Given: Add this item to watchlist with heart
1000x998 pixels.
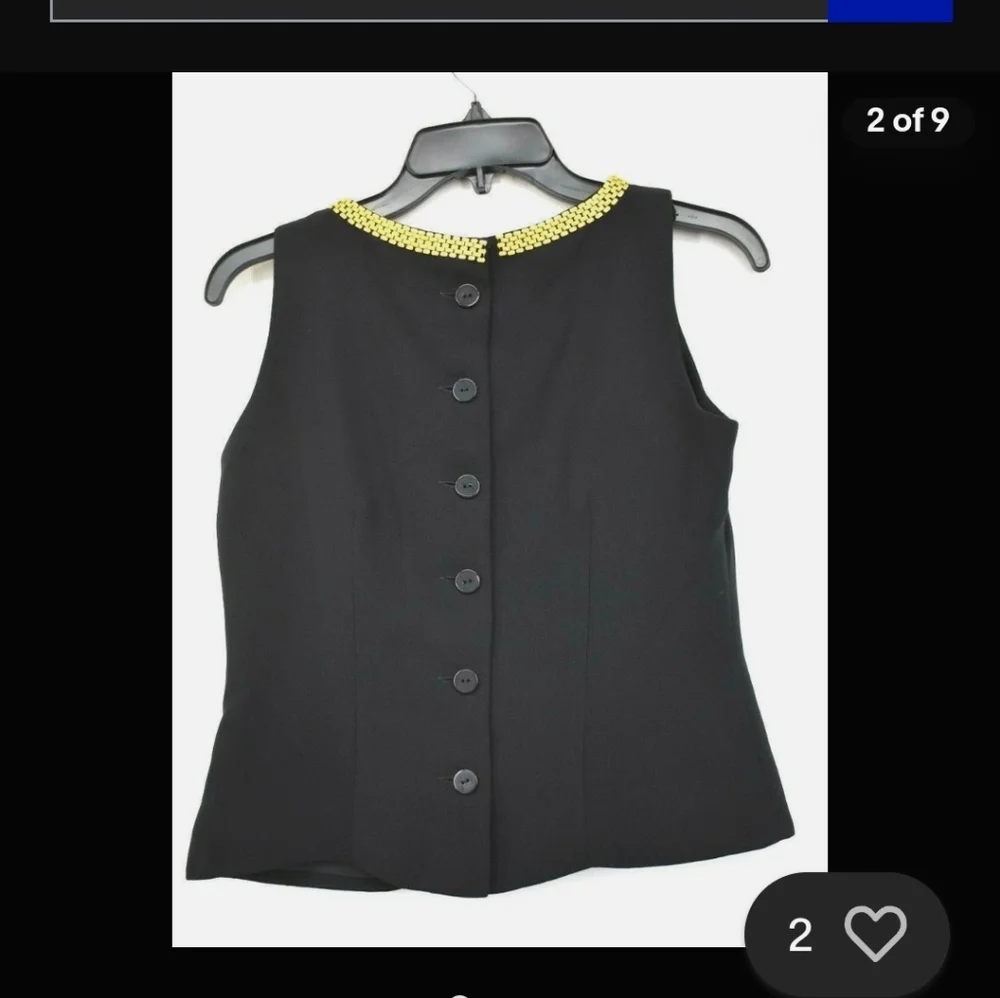Looking at the screenshot, I should click(875, 934).
